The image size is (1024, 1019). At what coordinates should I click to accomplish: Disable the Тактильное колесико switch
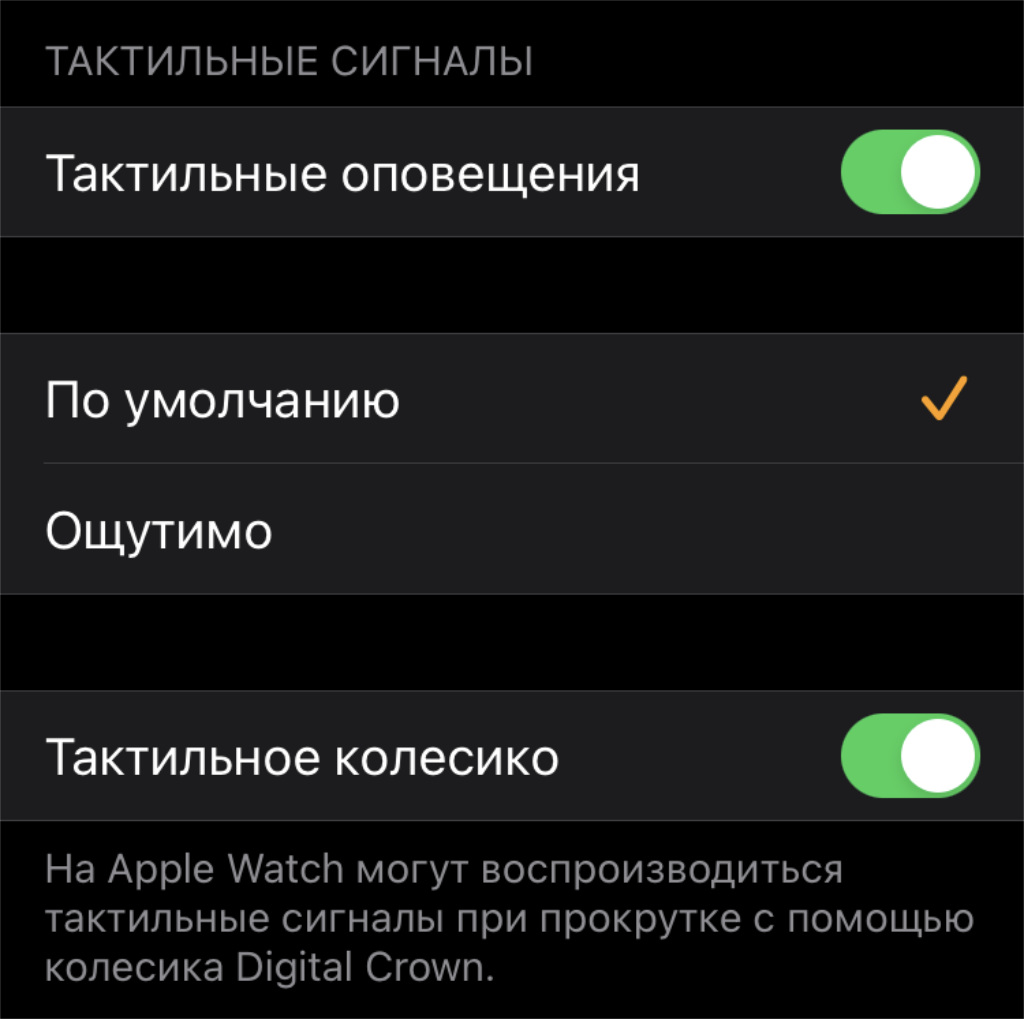tap(909, 756)
